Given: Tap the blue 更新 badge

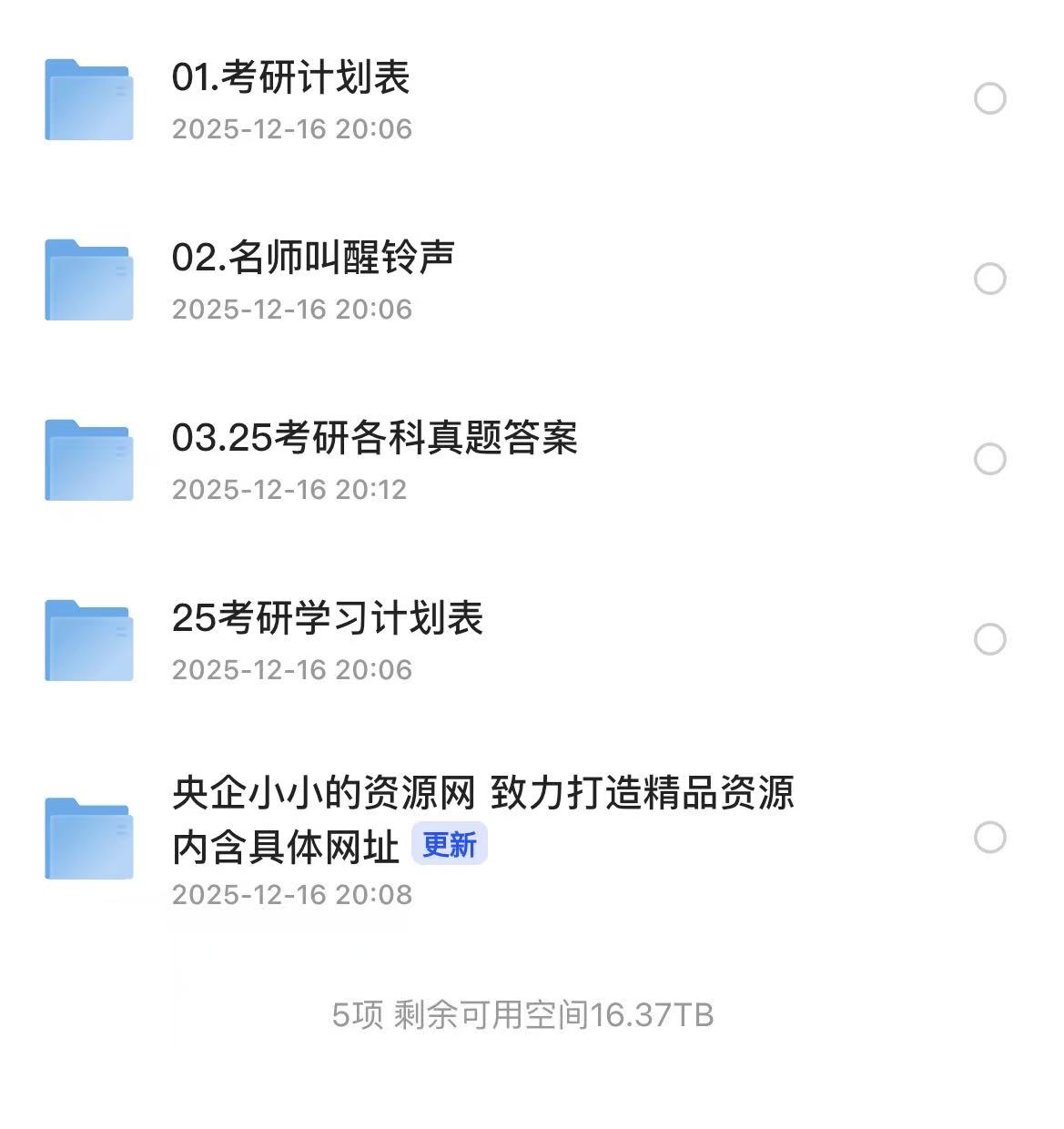Looking at the screenshot, I should [x=451, y=845].
